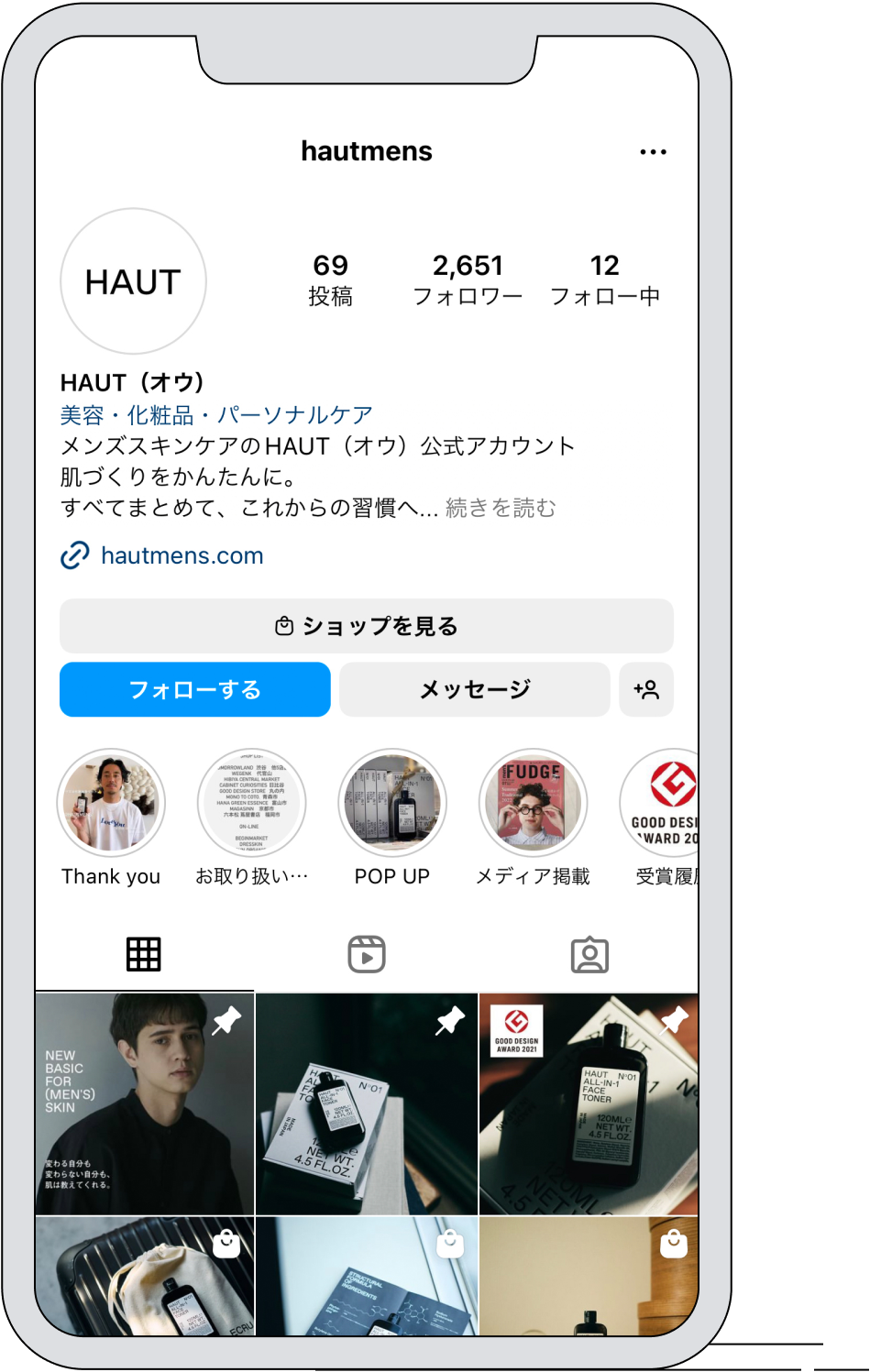870x1372 pixels.
Task: View the 2,651 フォロワー followers list
Action: pyautogui.click(x=468, y=280)
